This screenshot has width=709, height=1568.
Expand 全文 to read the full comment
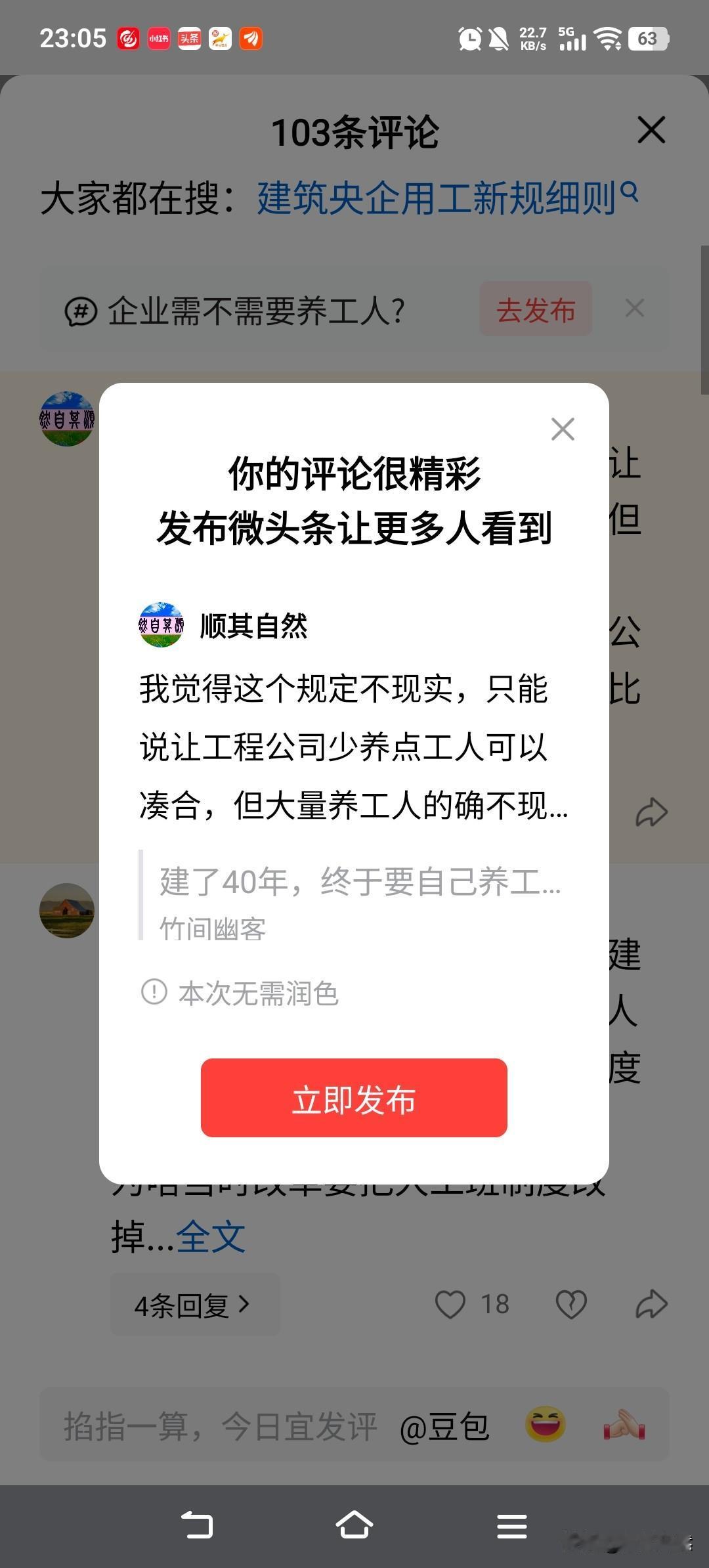209,1234
